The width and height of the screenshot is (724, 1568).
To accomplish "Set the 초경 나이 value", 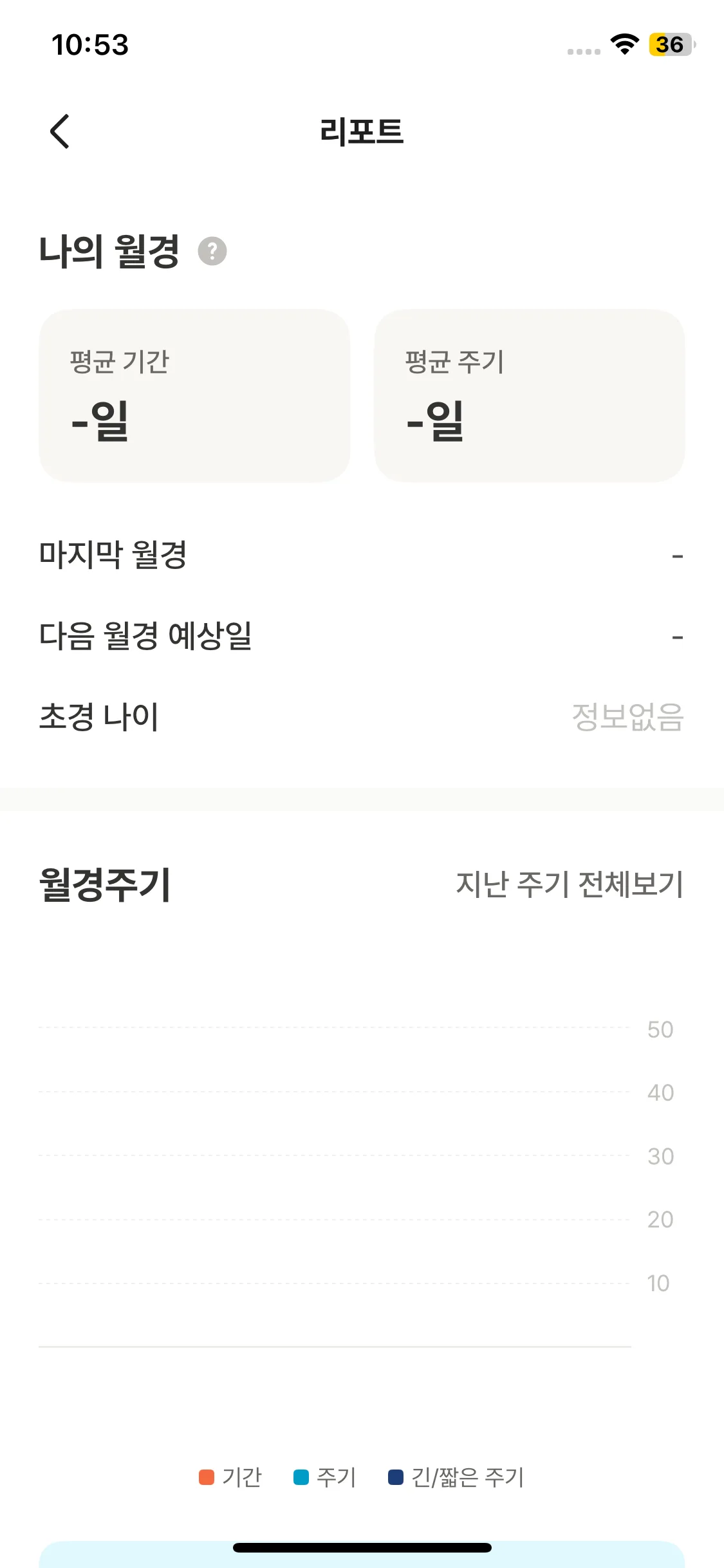I will 627,716.
